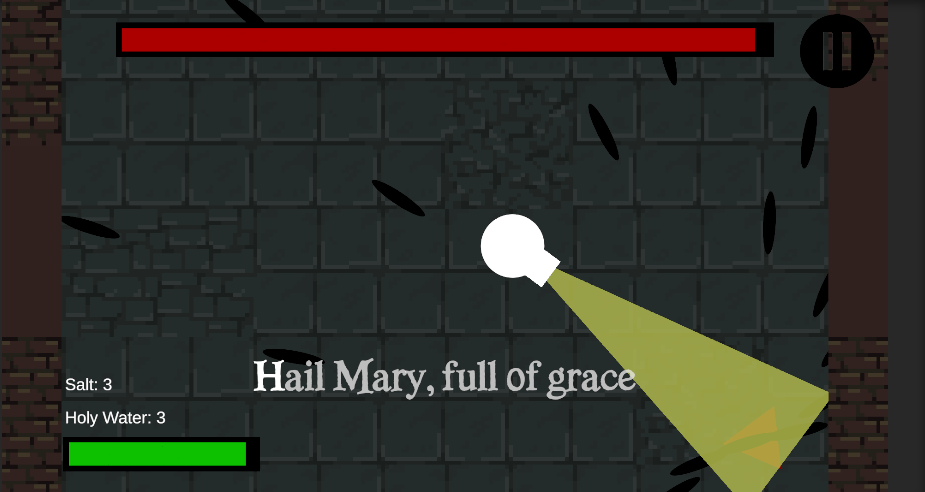Pause the game

click(837, 51)
